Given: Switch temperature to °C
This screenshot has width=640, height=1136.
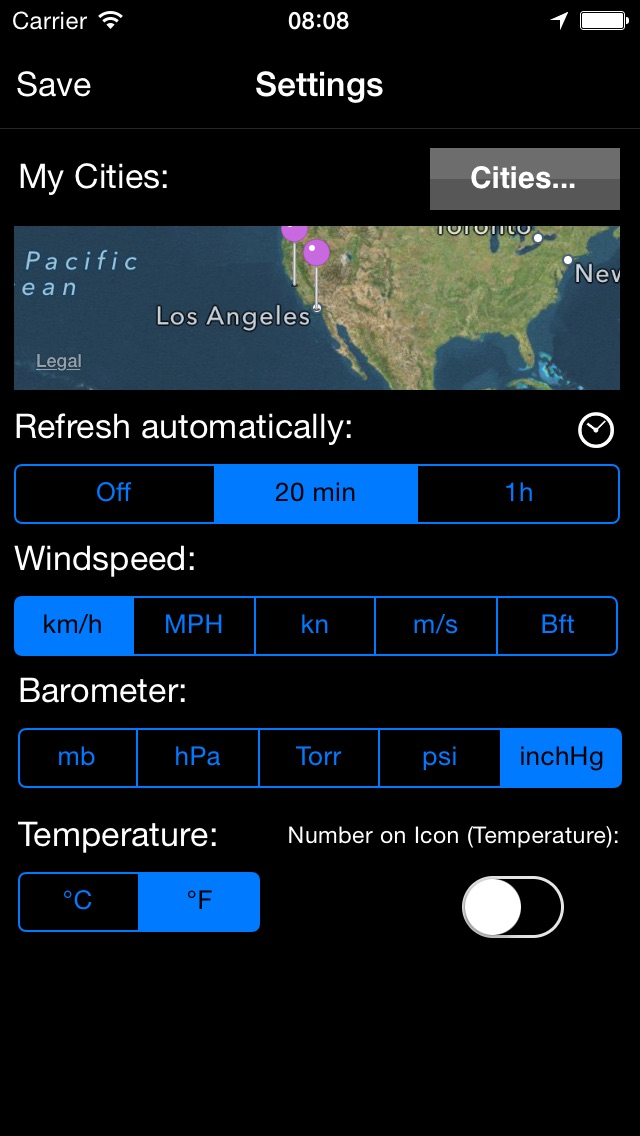Looking at the screenshot, I should pyautogui.click(x=78, y=901).
